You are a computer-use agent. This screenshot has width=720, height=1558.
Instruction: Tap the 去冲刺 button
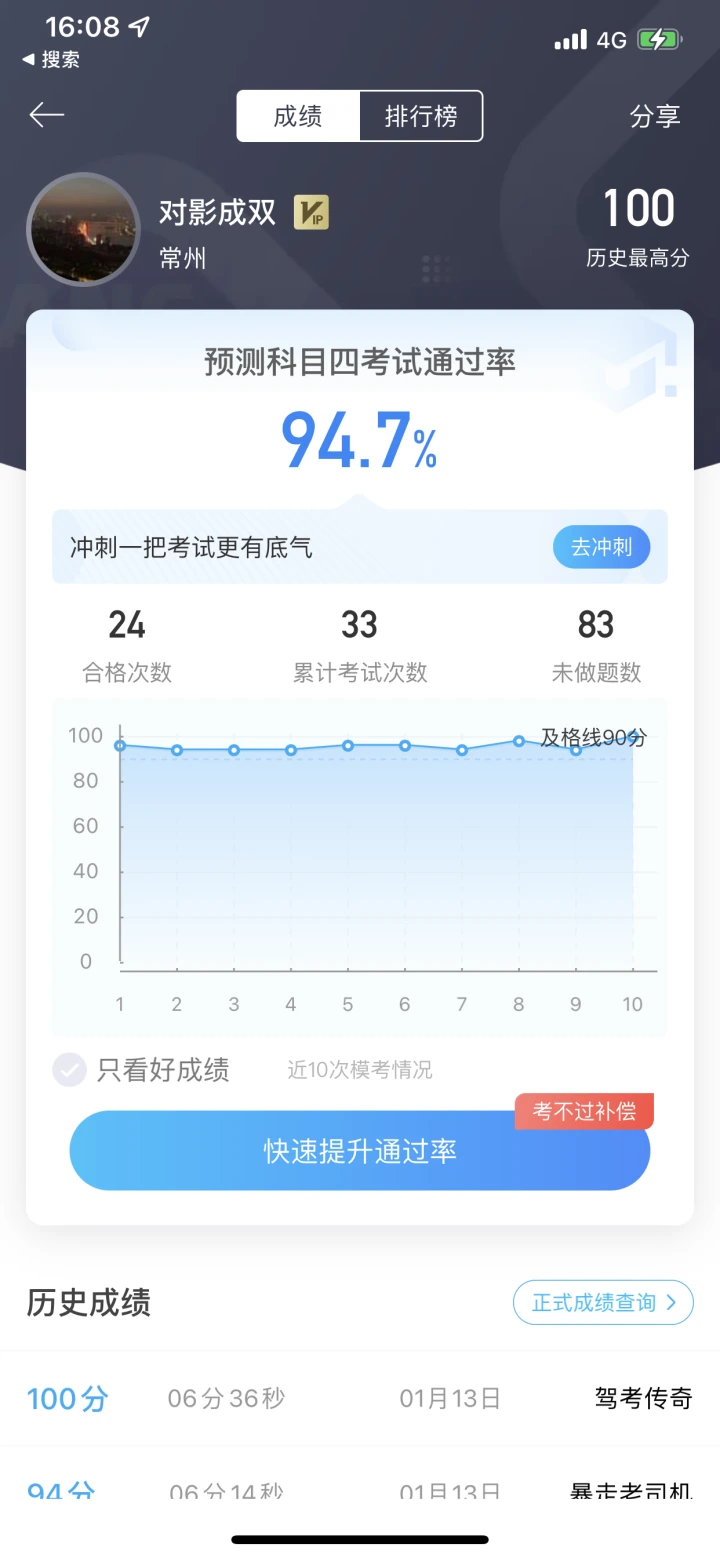601,547
